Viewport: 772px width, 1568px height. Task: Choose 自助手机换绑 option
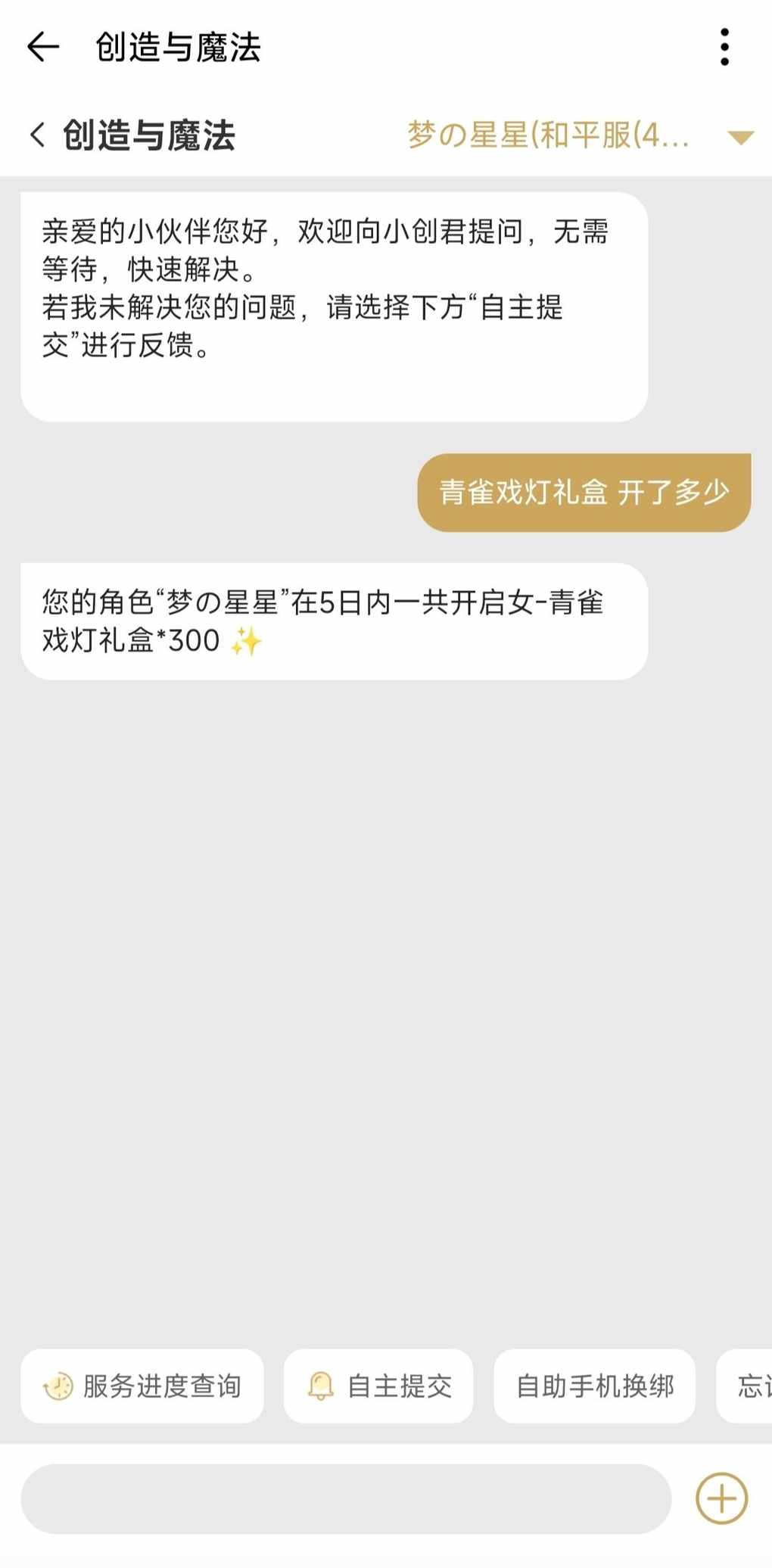click(x=594, y=1386)
